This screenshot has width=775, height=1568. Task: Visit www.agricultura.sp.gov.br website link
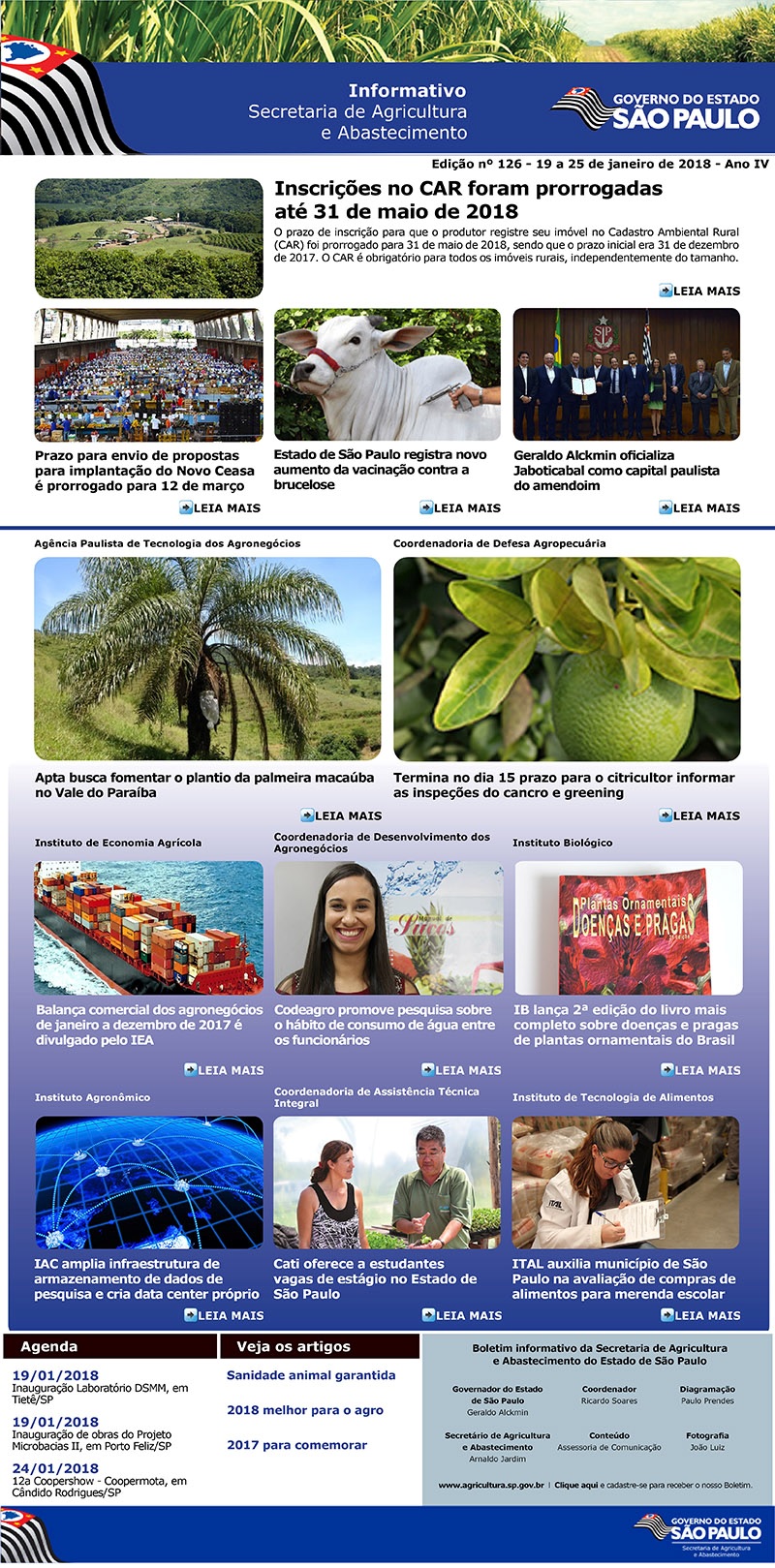pos(490,1485)
